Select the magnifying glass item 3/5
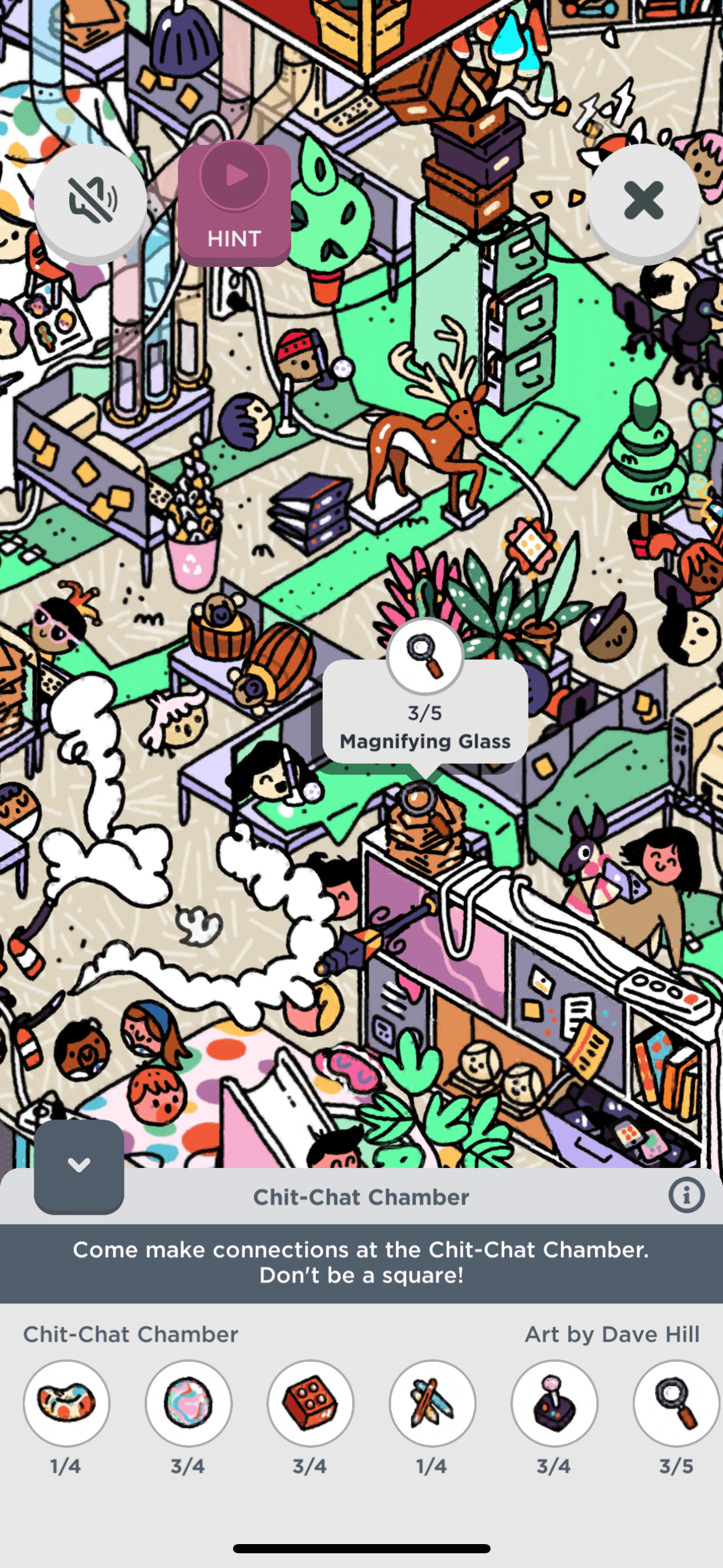This screenshot has height=1568, width=723. [676, 1403]
